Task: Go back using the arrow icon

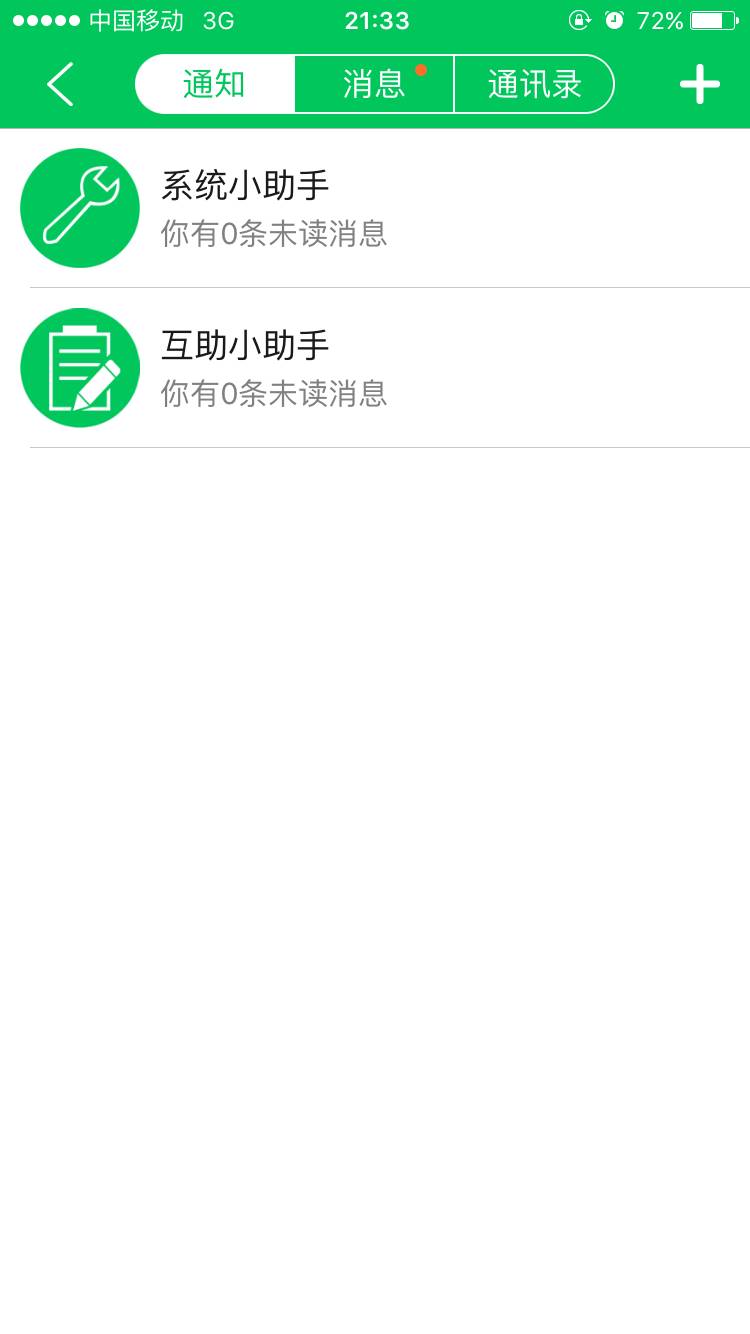Action: pos(60,84)
